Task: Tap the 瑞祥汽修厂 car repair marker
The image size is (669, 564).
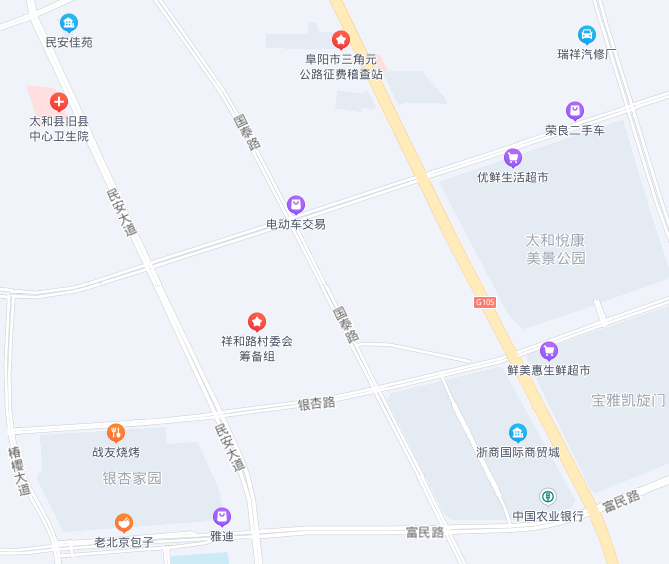Action: [587, 35]
